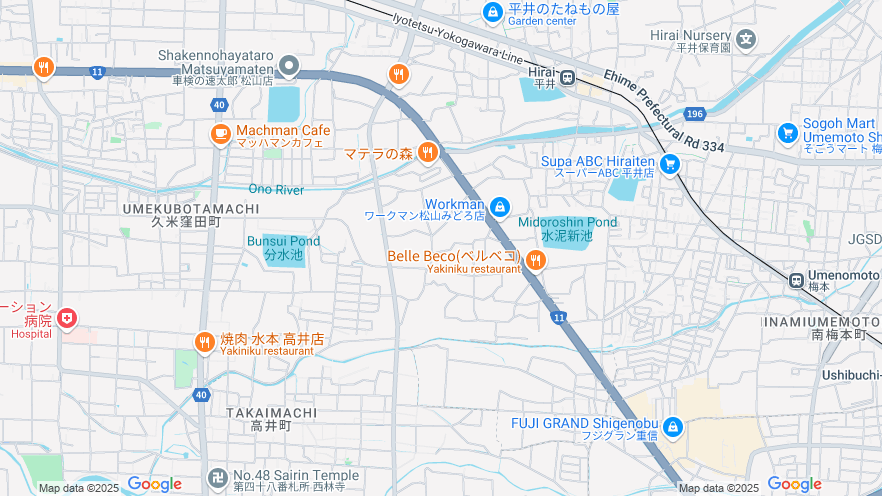Tap the Sogoh Mart Umemoto marker
882x496 pixels.
coord(787,132)
